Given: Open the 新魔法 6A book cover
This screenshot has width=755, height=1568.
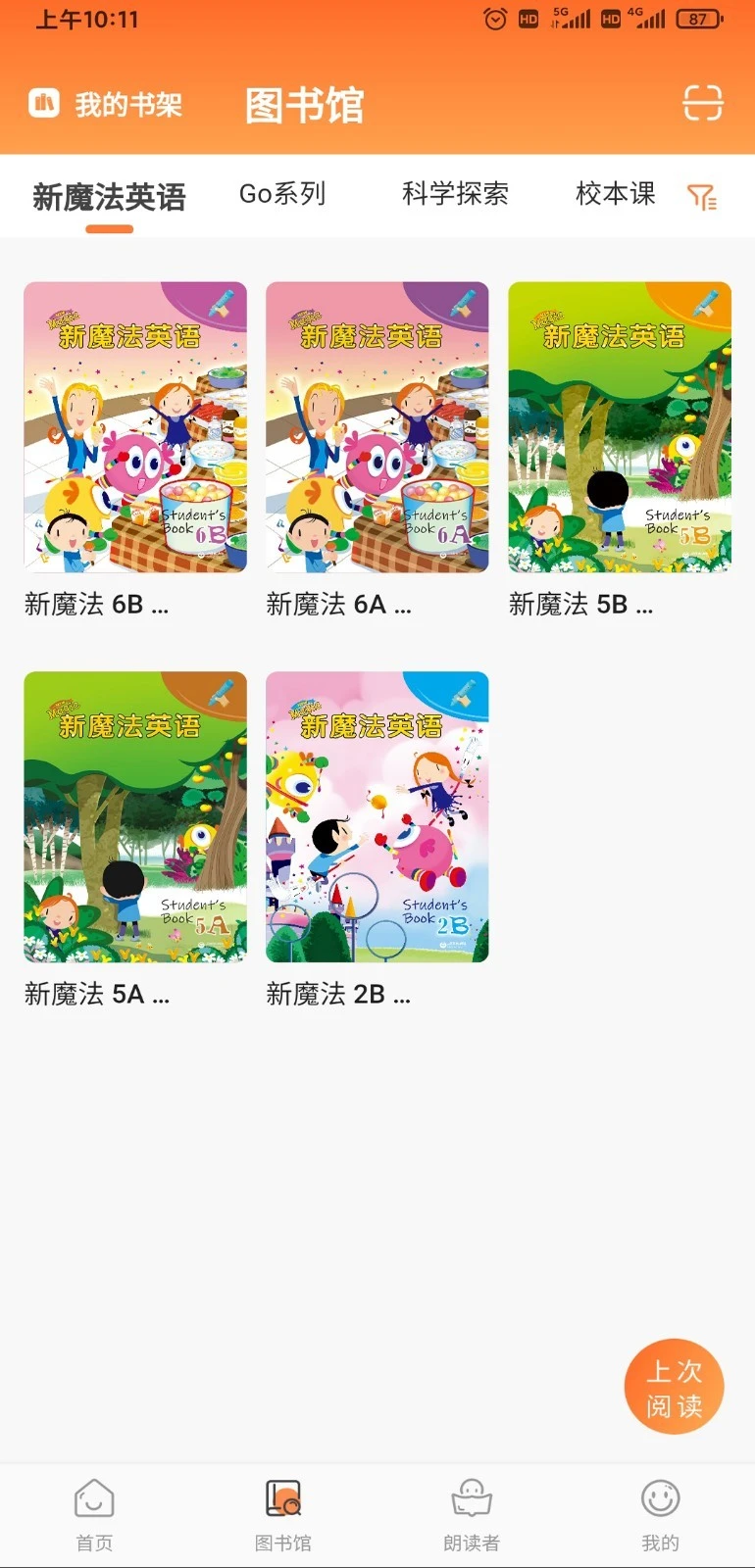Looking at the screenshot, I should pyautogui.click(x=377, y=426).
